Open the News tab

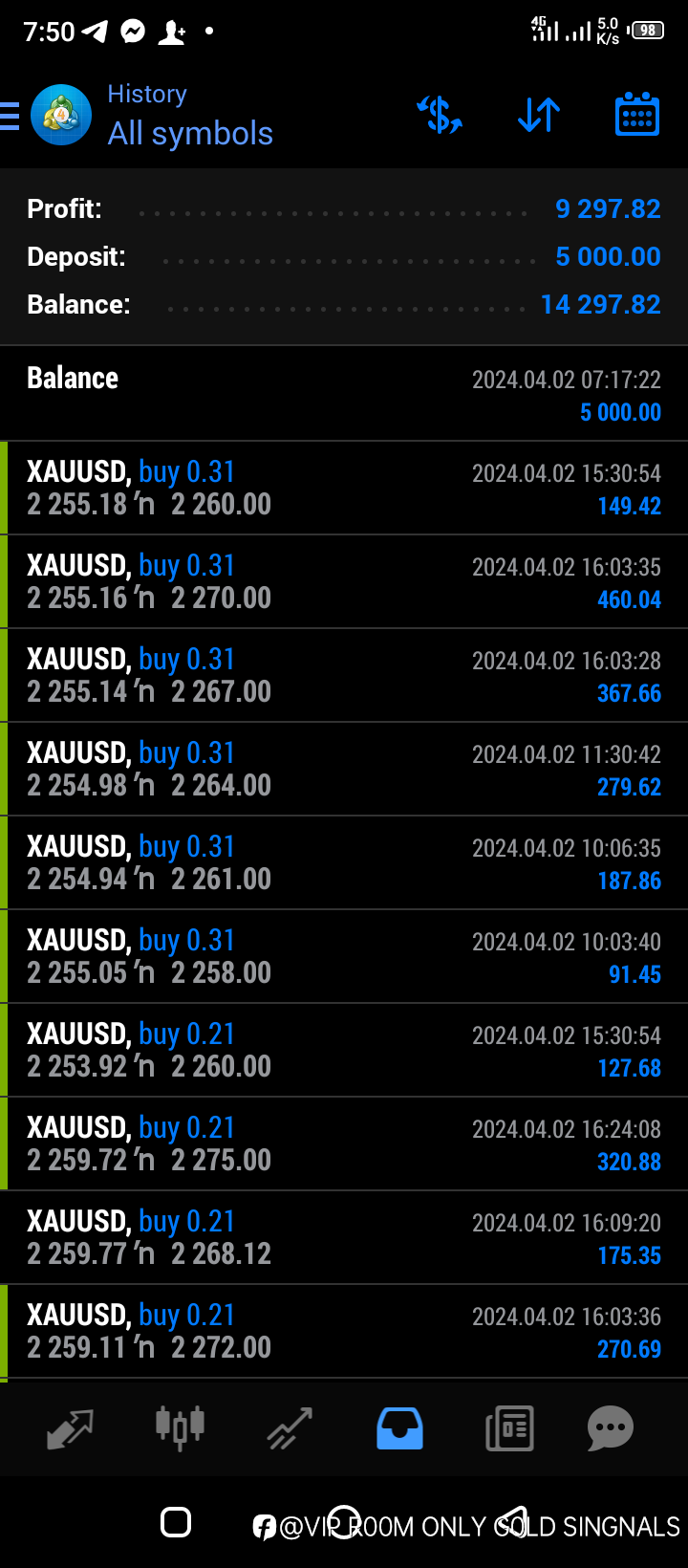(x=509, y=1428)
